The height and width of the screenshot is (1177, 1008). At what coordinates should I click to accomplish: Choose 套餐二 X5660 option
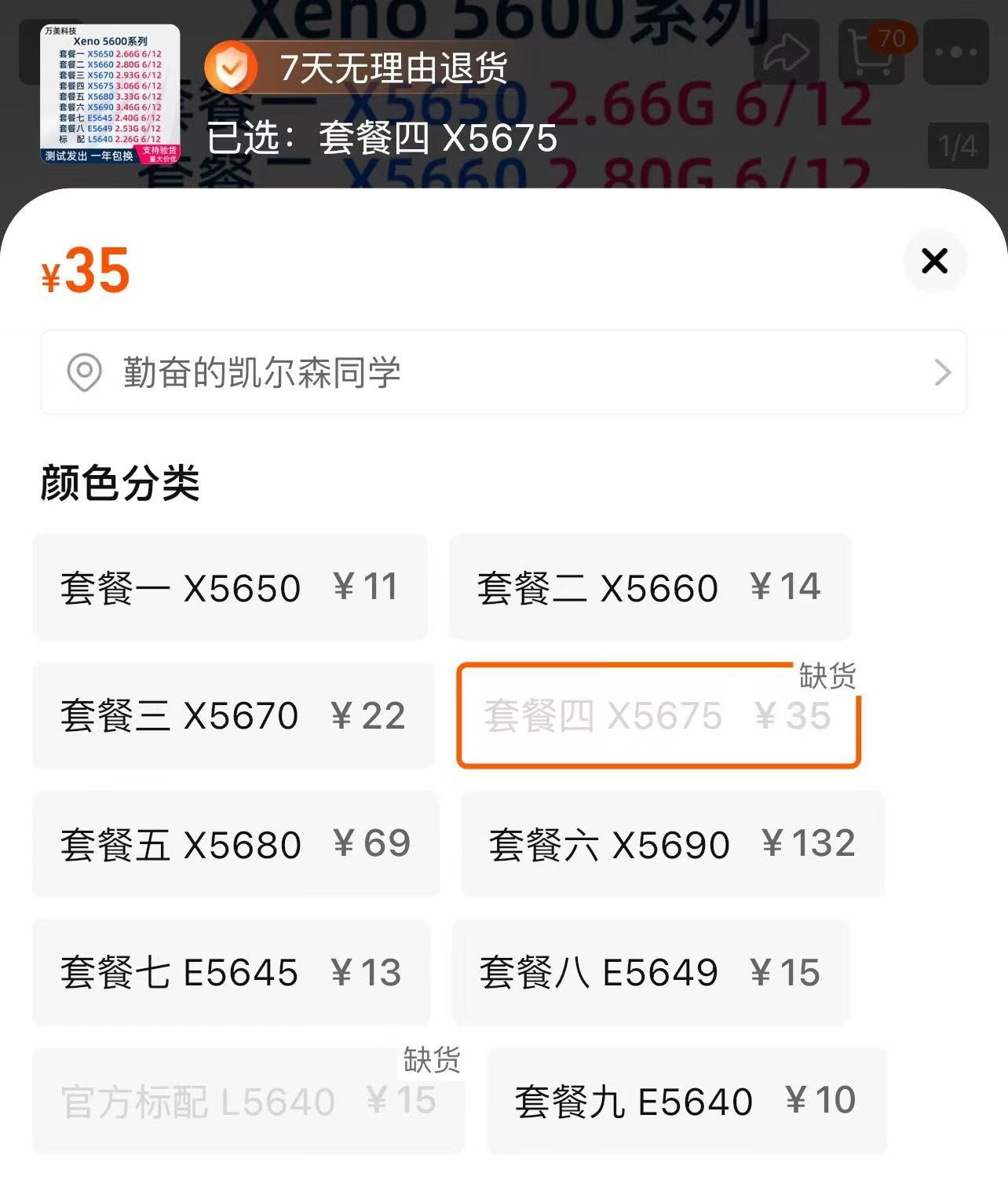point(650,587)
